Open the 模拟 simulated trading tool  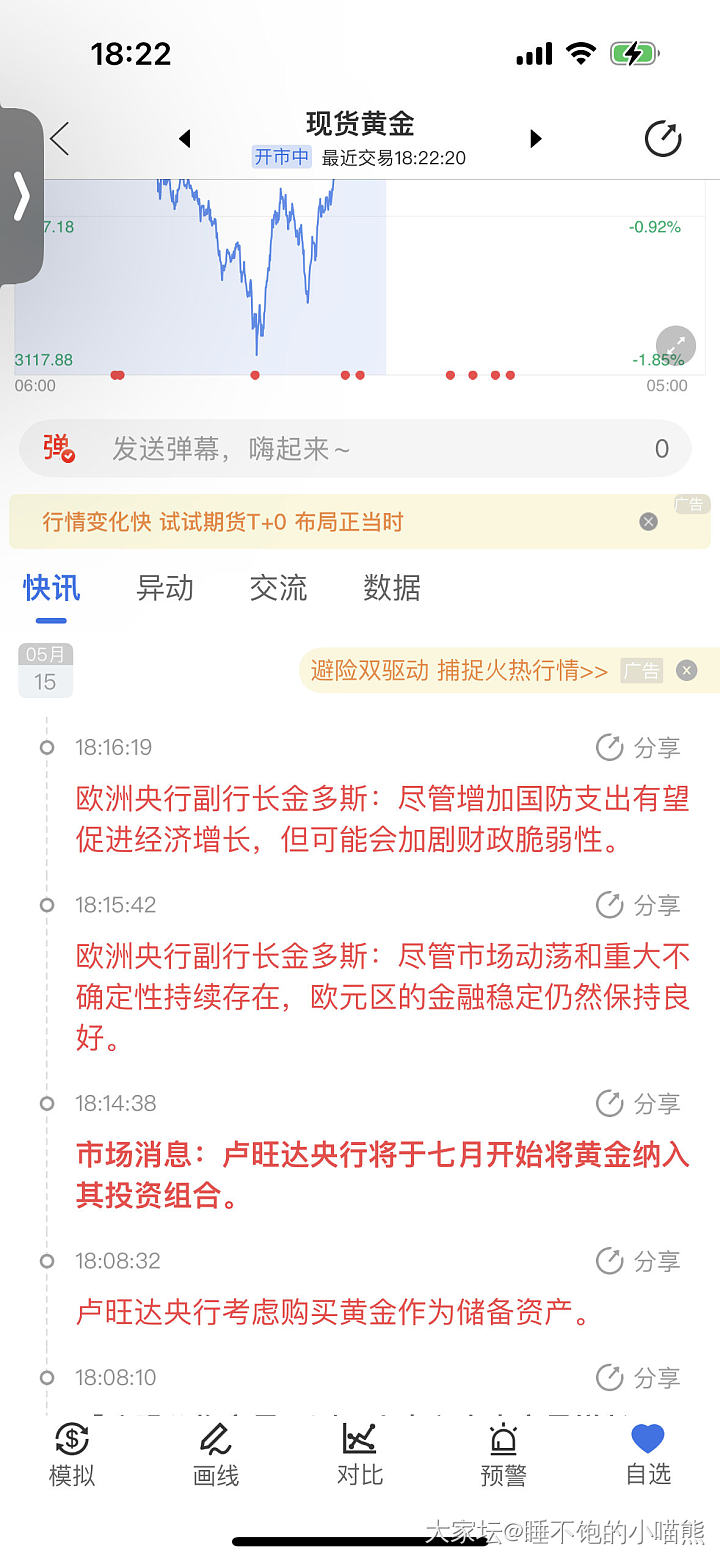pyautogui.click(x=72, y=1455)
